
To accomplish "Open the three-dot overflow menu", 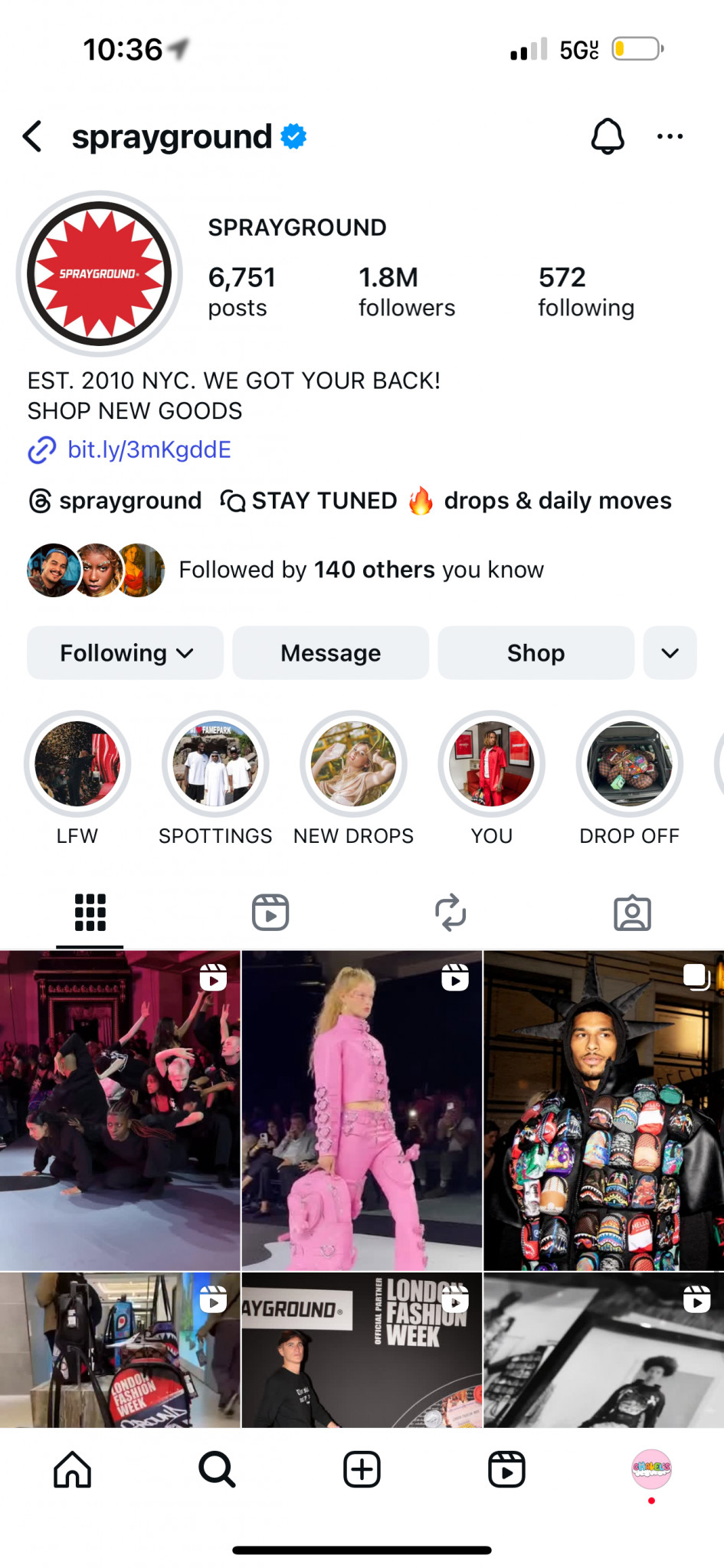I will pyautogui.click(x=670, y=137).
